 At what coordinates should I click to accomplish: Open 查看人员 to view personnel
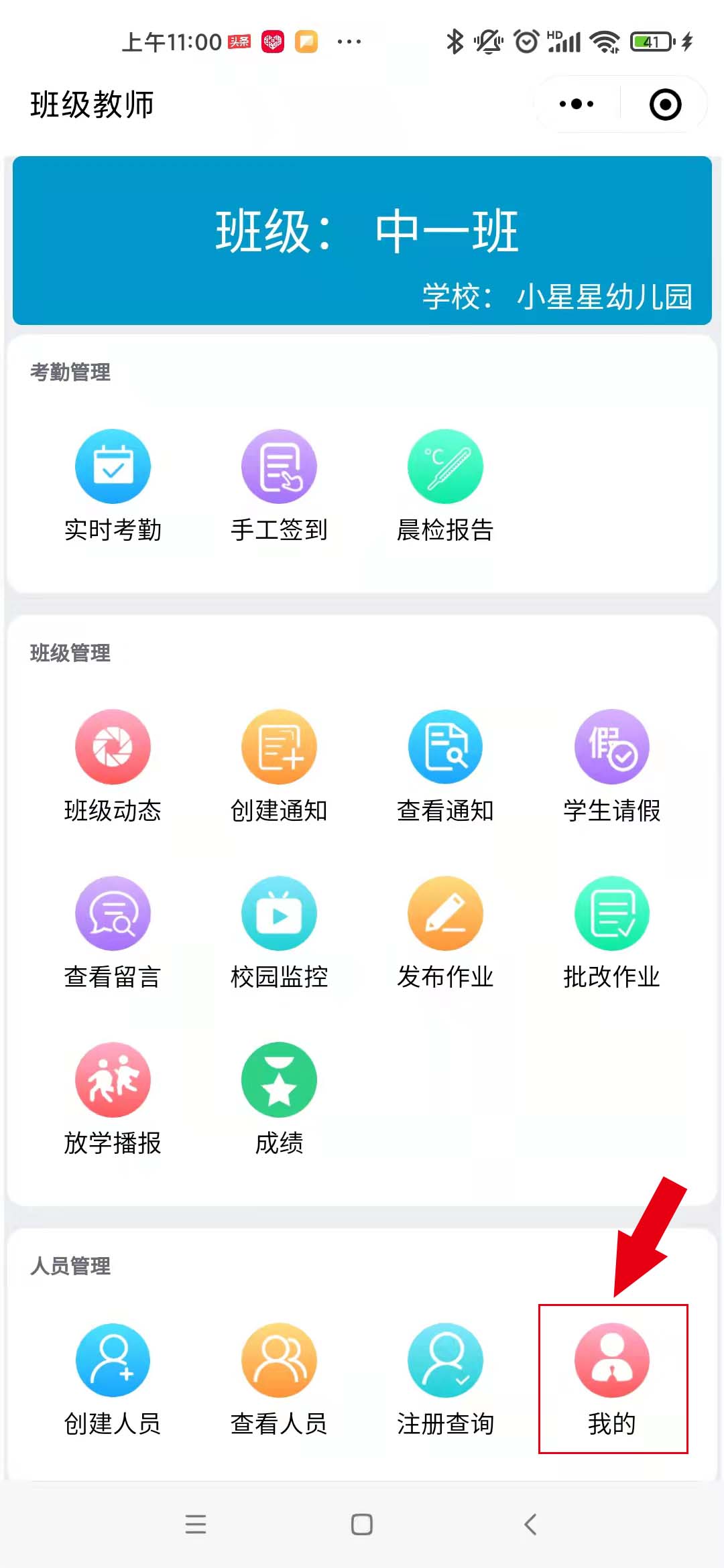pyautogui.click(x=279, y=1360)
